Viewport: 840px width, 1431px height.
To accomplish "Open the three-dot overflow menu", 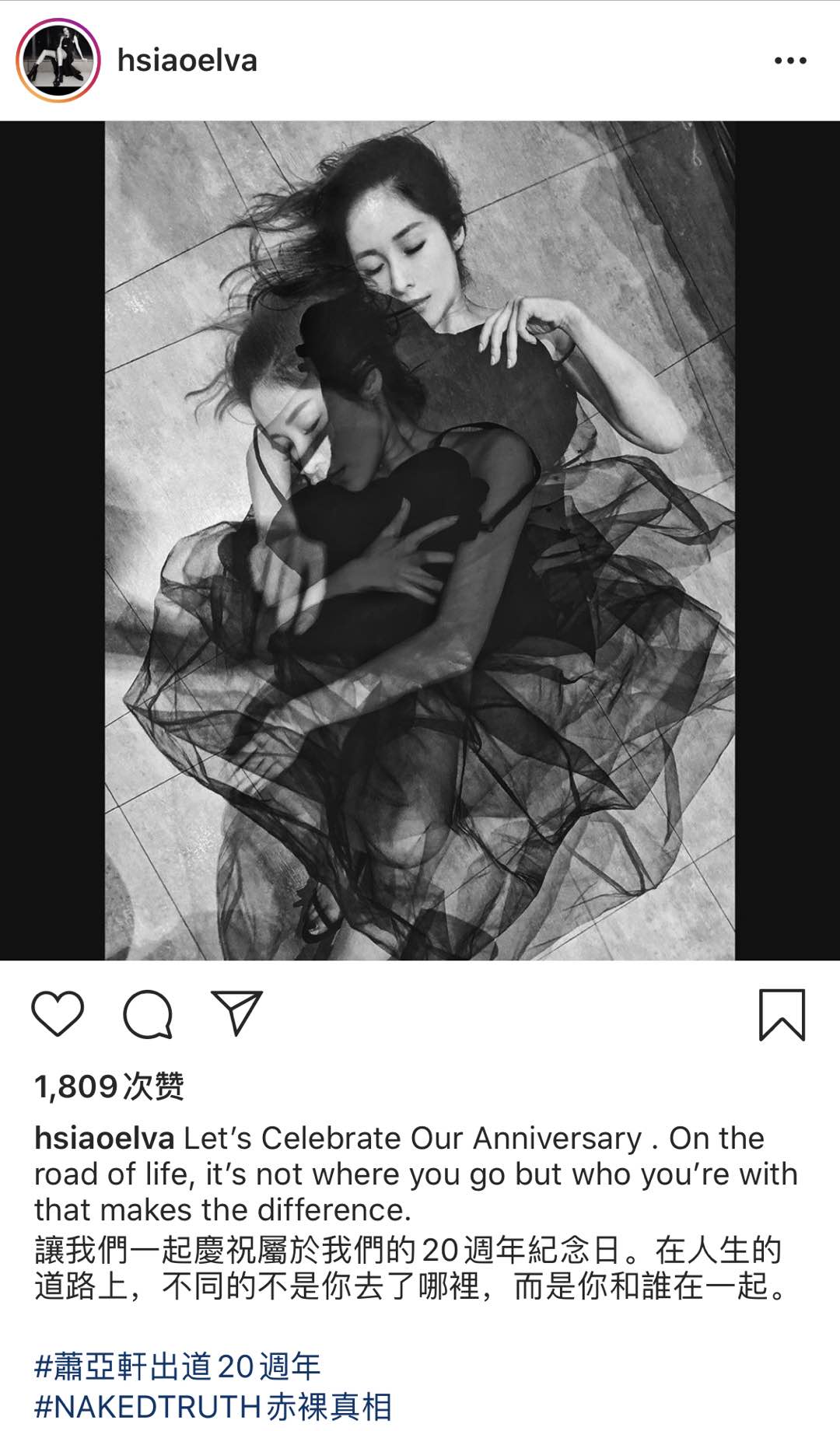I will coord(790,61).
